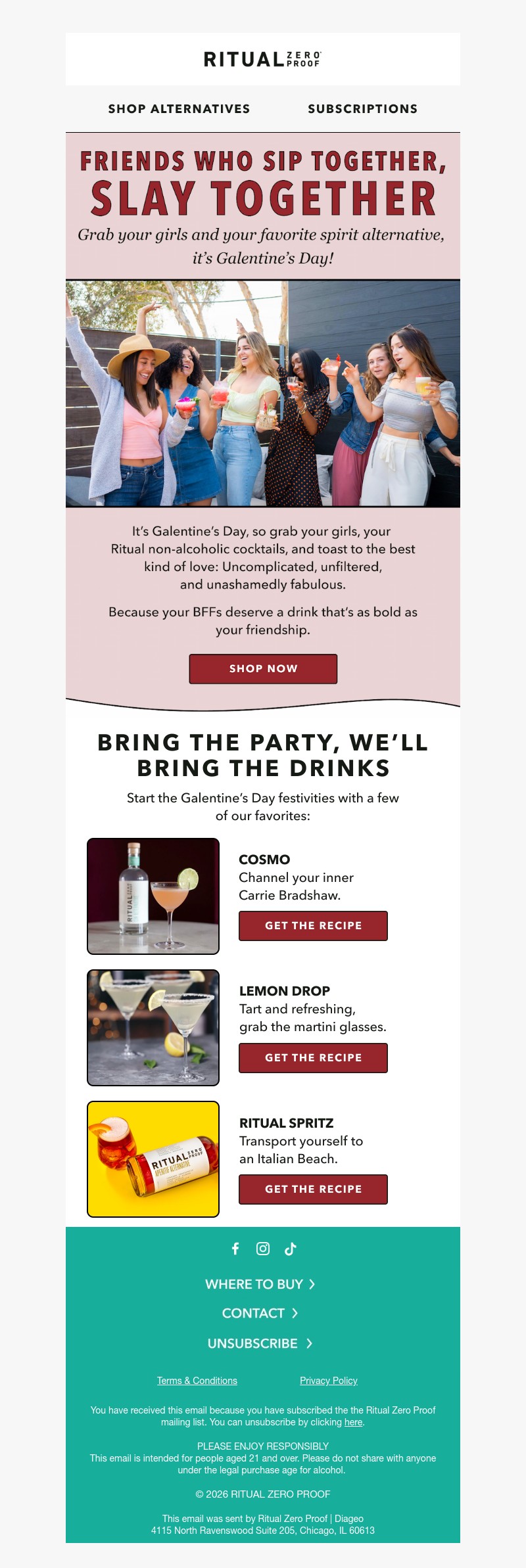
Task: Open Ritual's Facebook page via footer icon
Action: [x=237, y=1249]
